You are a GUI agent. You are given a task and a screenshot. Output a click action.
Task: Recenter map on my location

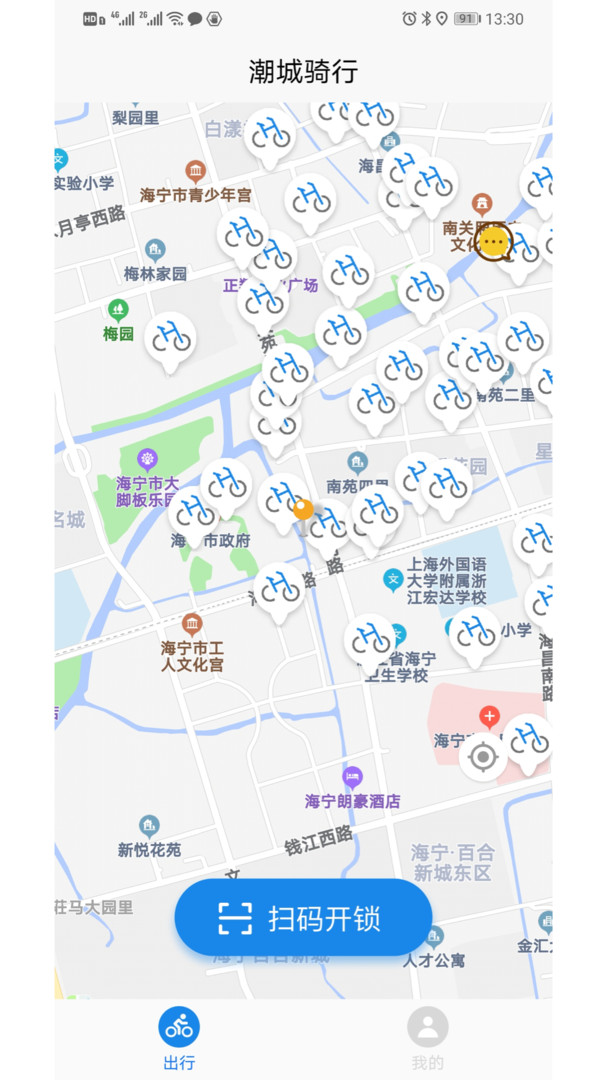tap(483, 757)
